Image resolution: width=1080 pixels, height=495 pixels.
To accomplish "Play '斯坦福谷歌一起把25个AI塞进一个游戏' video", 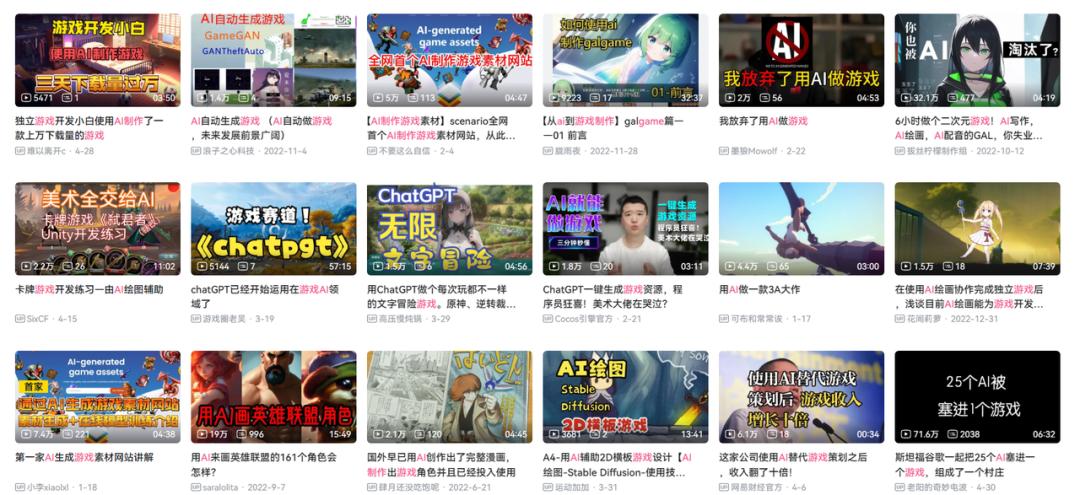I will pyautogui.click(x=976, y=397).
